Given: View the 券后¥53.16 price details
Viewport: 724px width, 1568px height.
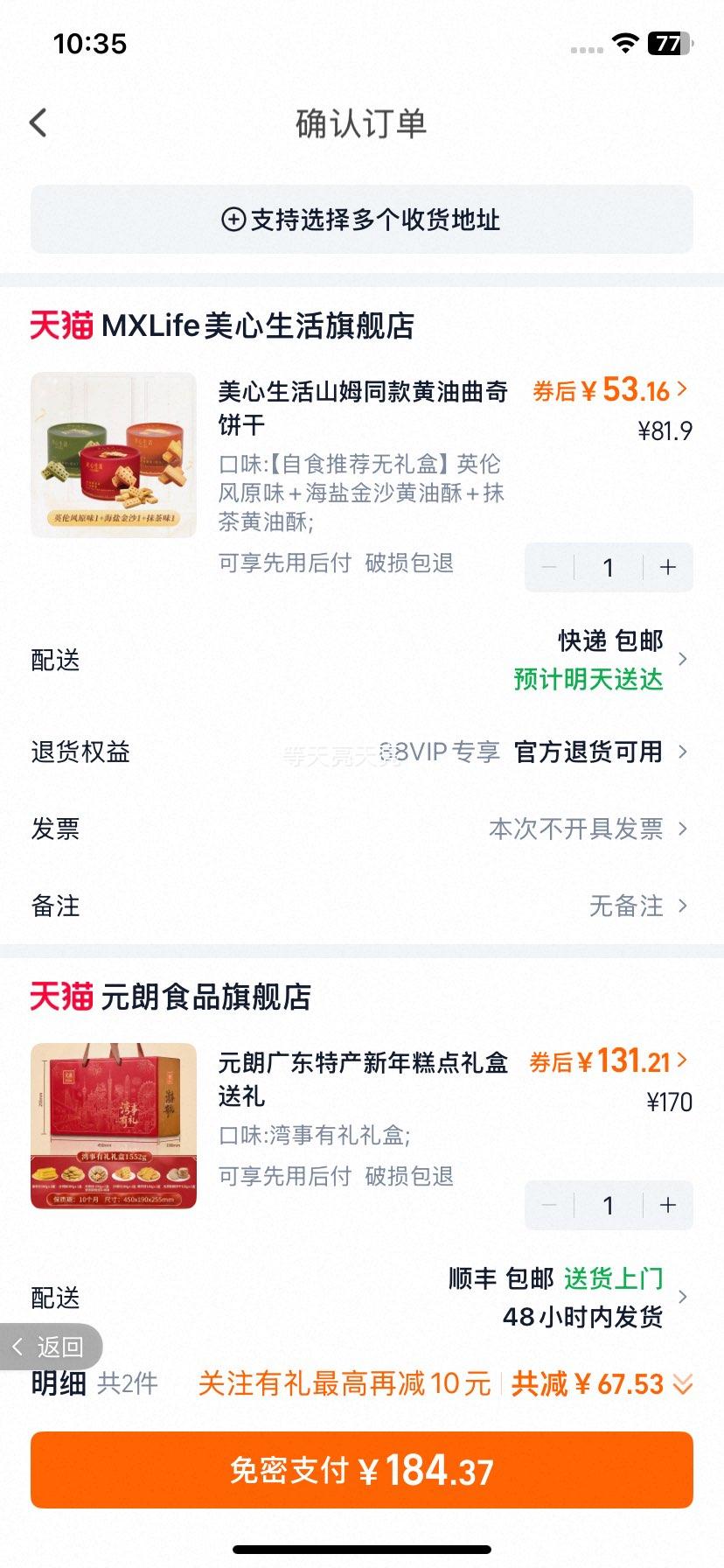Looking at the screenshot, I should [x=610, y=390].
